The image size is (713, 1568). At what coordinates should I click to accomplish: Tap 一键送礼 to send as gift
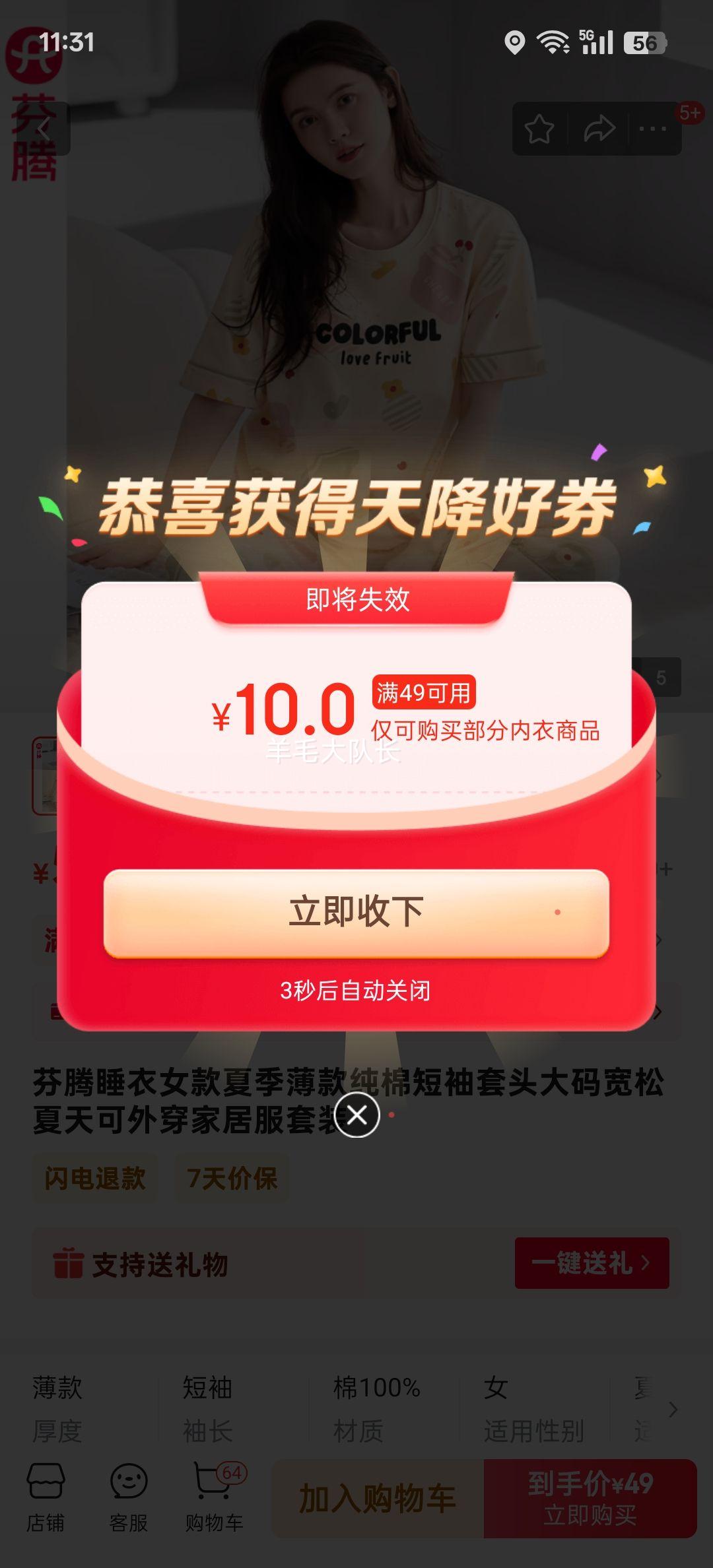click(592, 1263)
